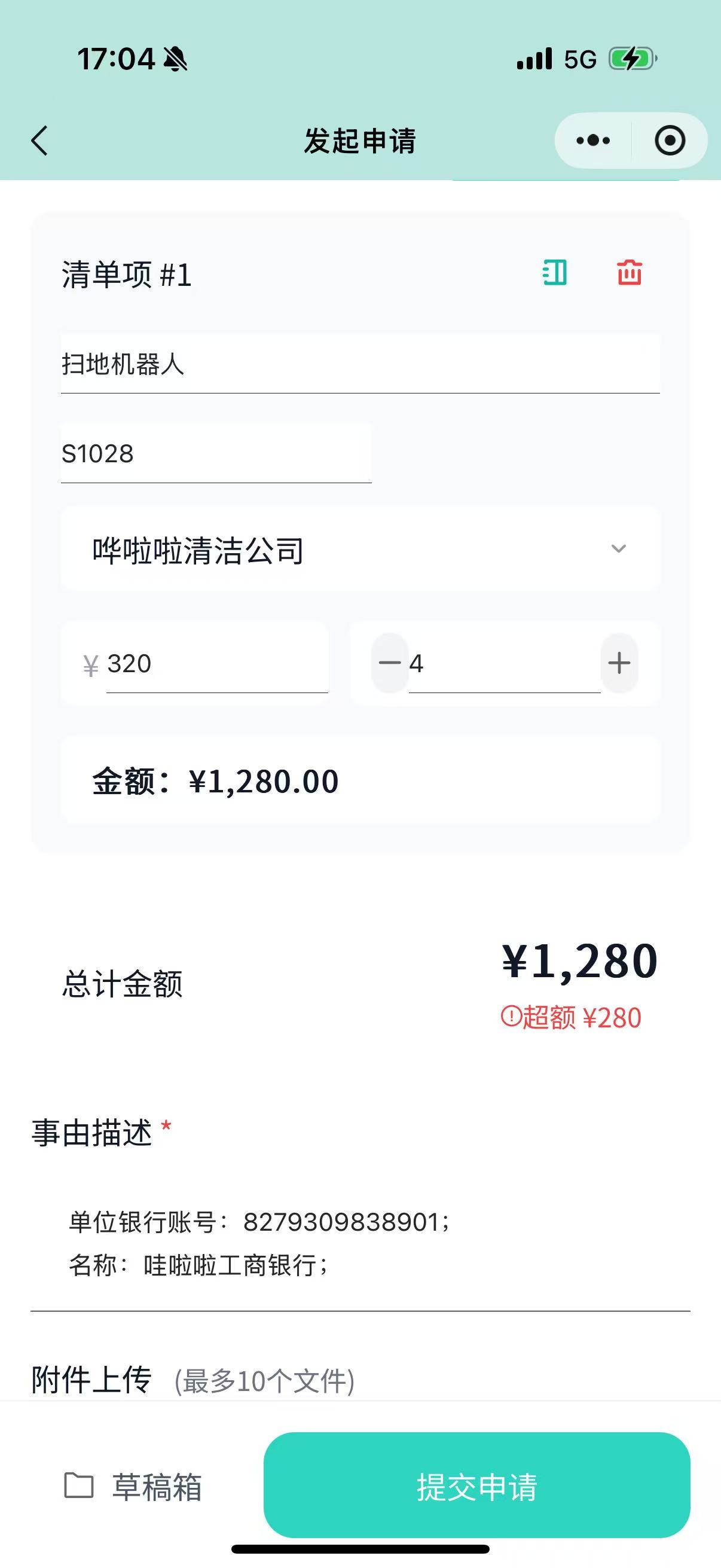721x1568 pixels.
Task: Tap the notification muted icon in status bar
Action: pyautogui.click(x=175, y=59)
